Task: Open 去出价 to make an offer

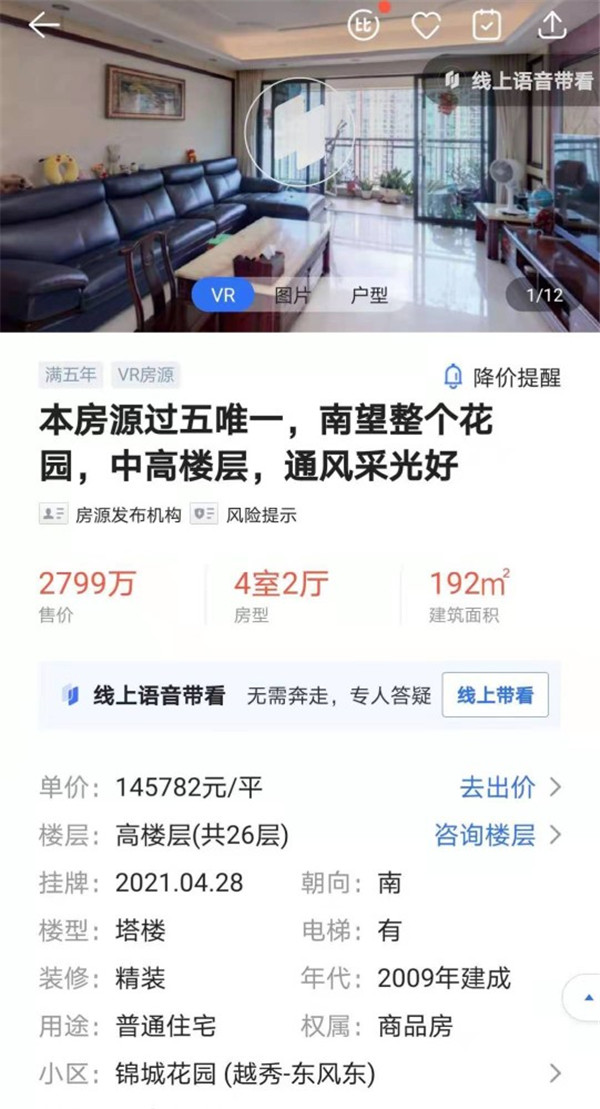Action: [x=510, y=787]
